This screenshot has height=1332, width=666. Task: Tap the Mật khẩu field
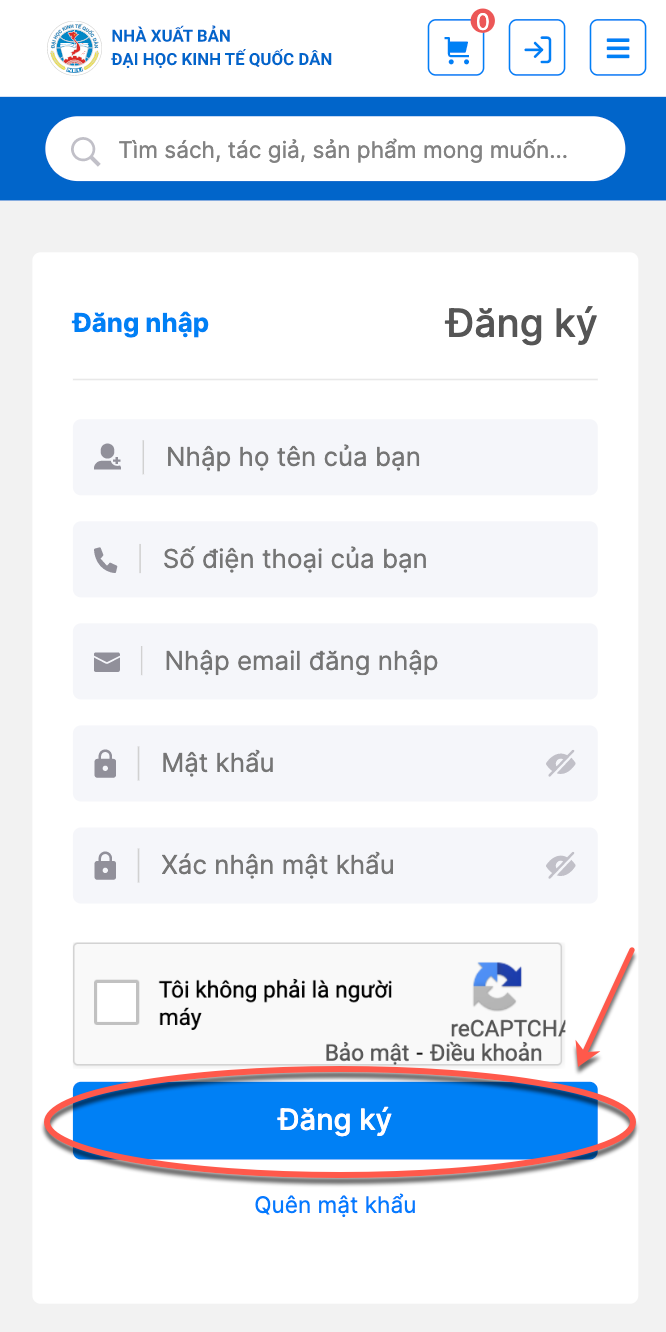(335, 763)
